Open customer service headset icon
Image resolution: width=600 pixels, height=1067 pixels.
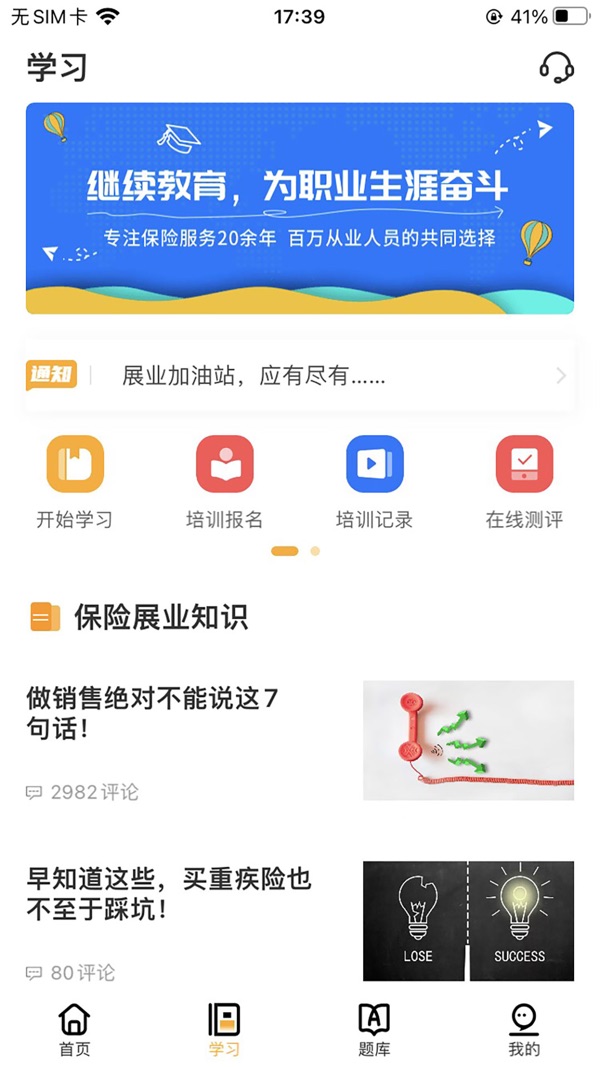[556, 67]
